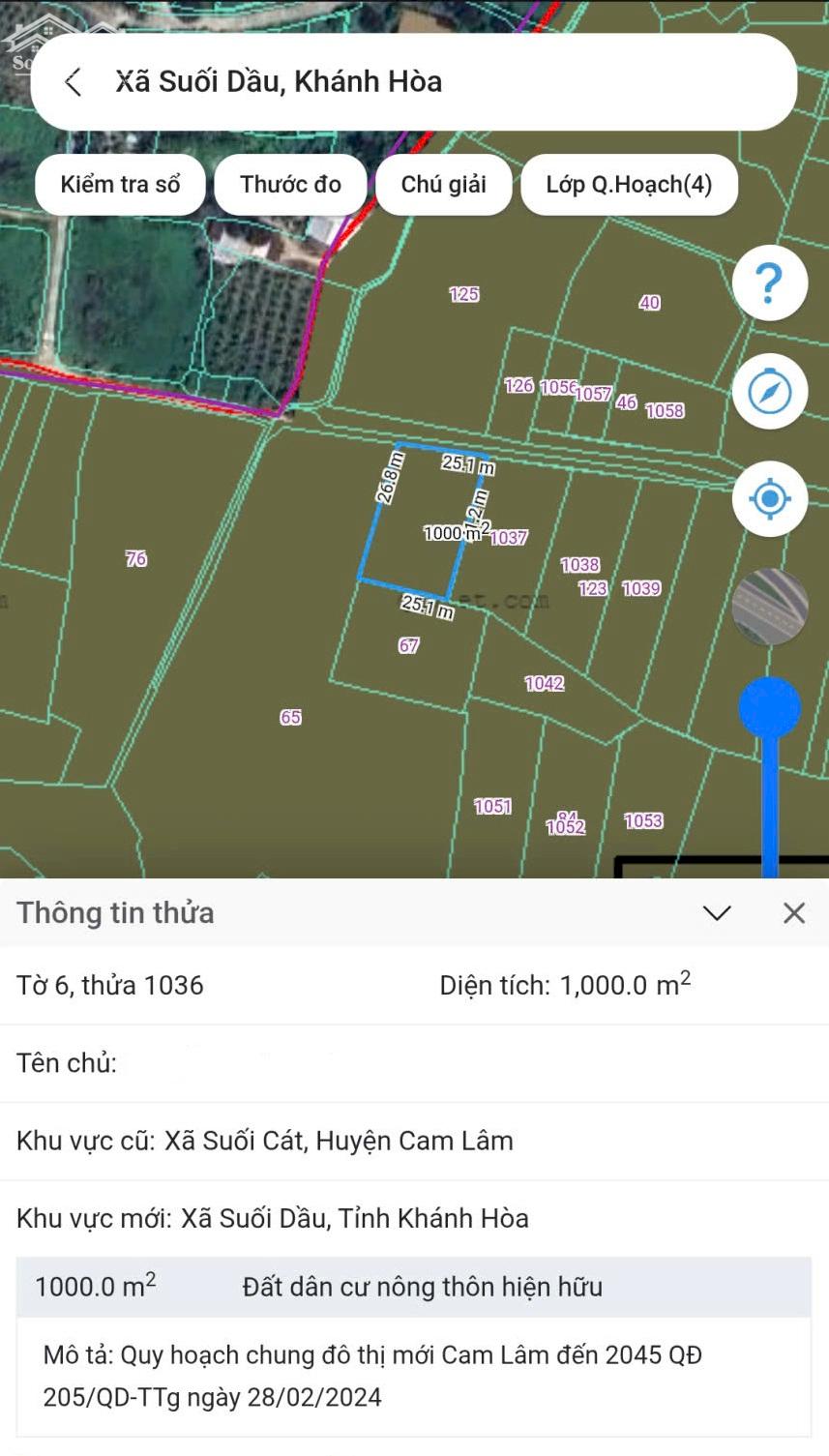
Task: Tap the Kiểm tra sổ chip
Action: click(x=120, y=185)
